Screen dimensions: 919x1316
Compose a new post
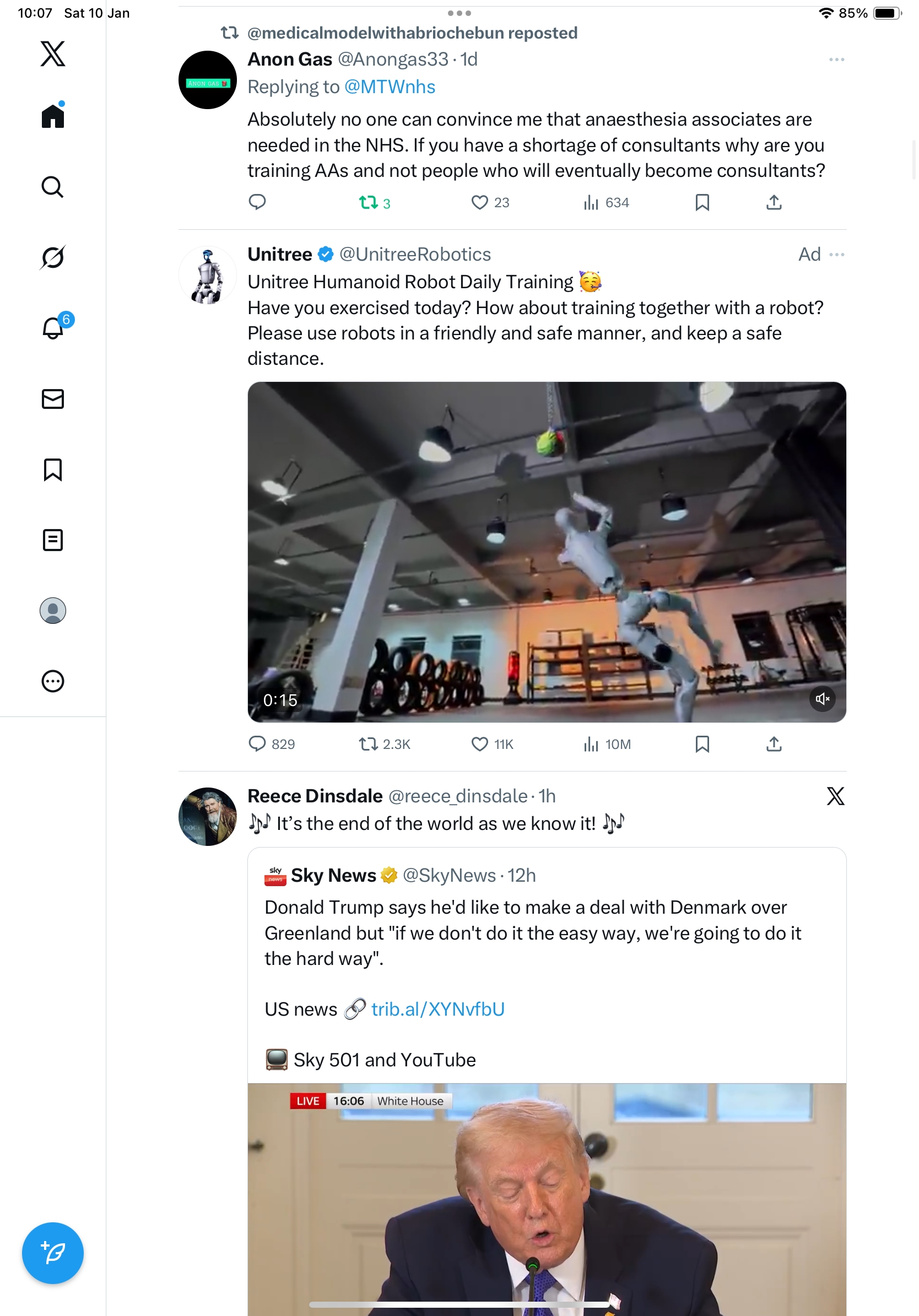[x=53, y=1253]
